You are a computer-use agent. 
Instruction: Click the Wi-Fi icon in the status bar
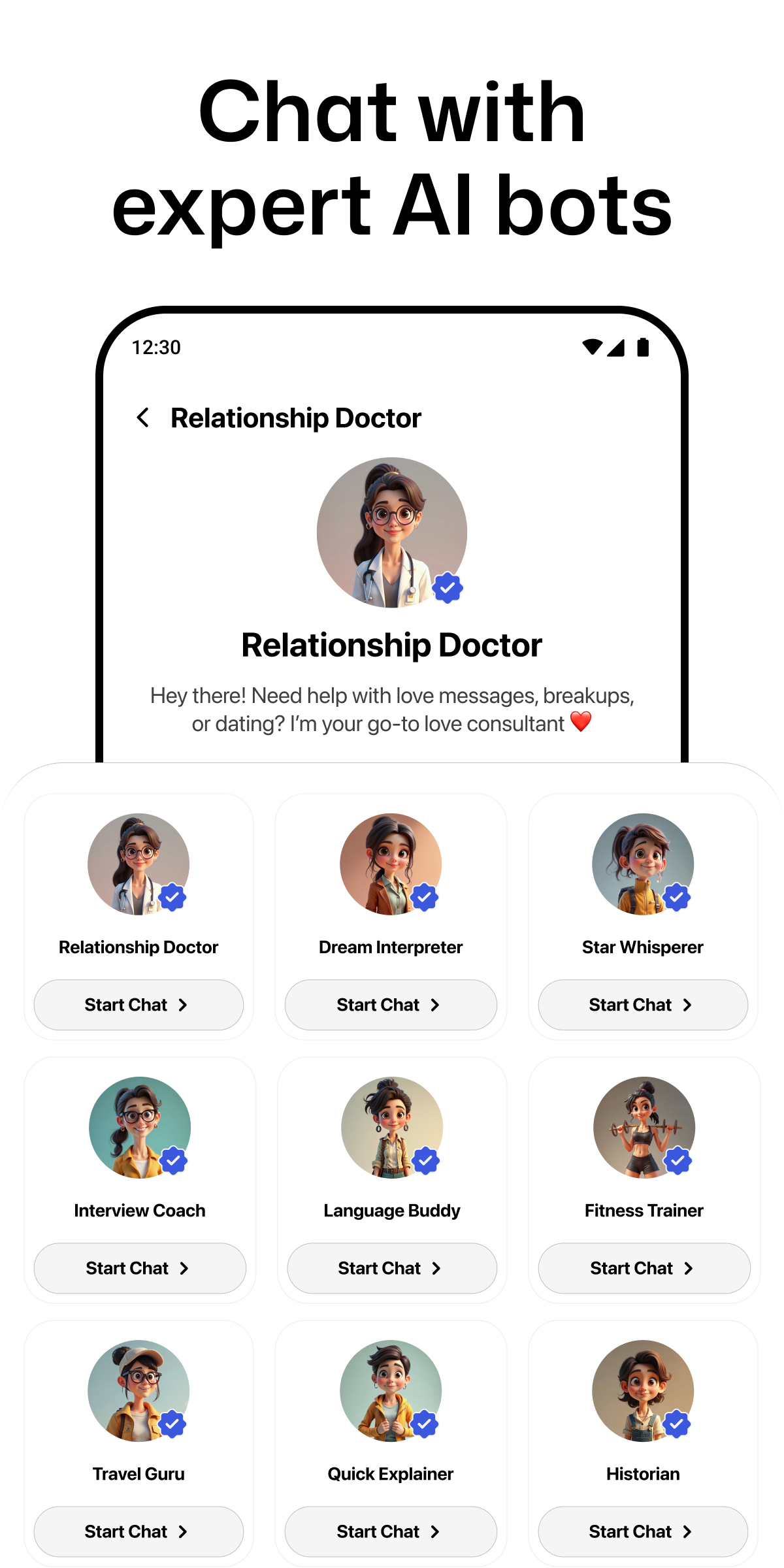pyautogui.click(x=593, y=347)
